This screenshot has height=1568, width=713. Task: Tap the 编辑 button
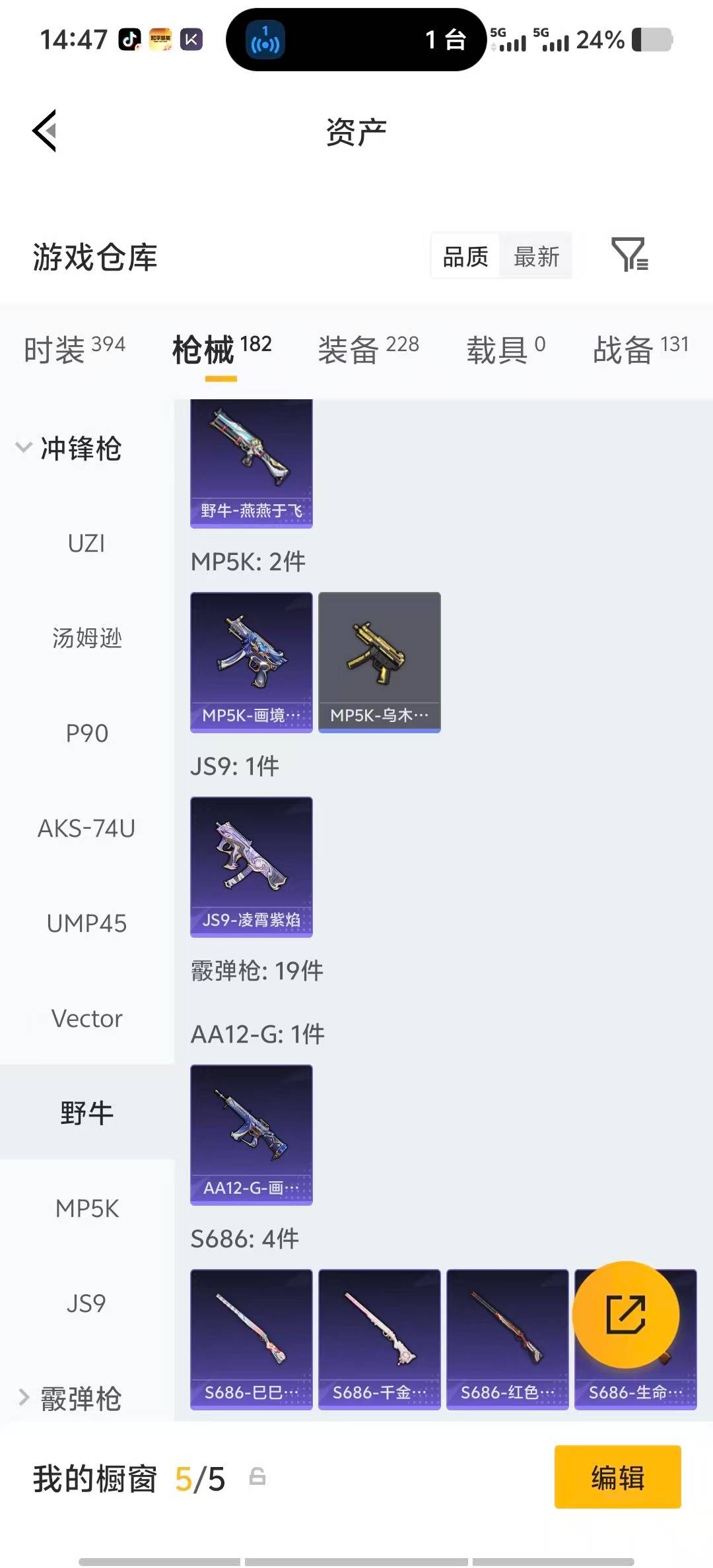(x=617, y=1478)
